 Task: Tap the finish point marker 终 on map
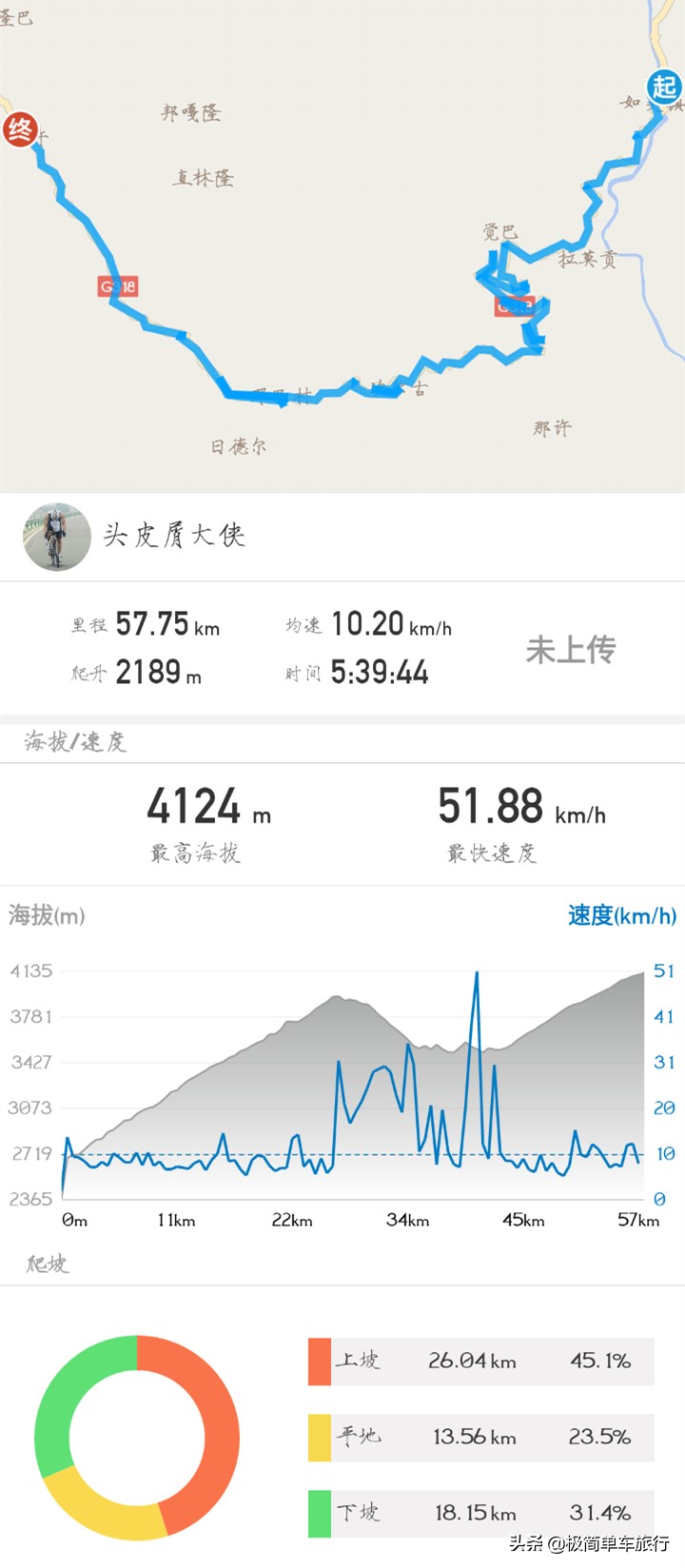pyautogui.click(x=21, y=127)
